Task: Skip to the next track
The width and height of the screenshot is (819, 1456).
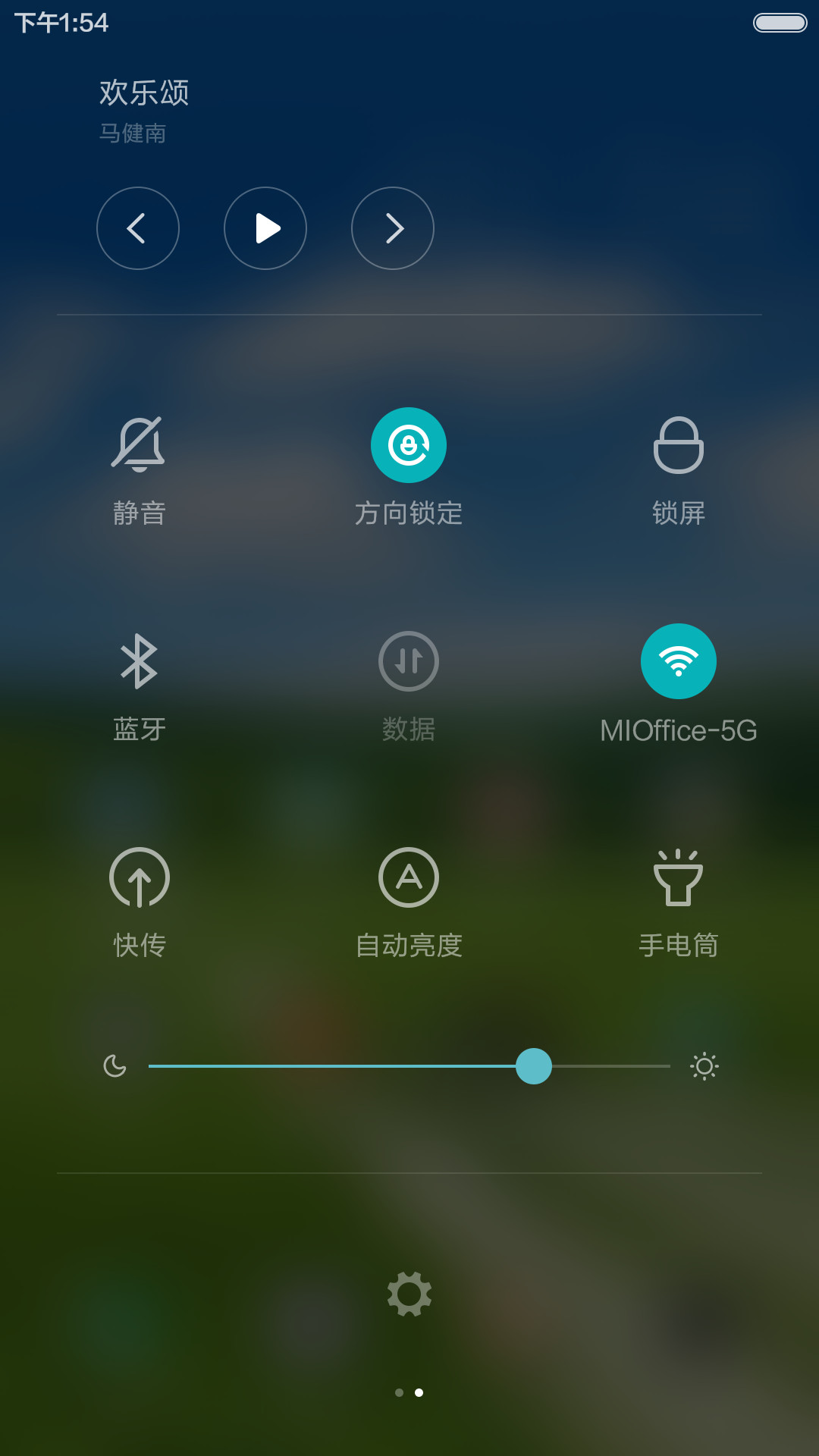Action: pos(393,228)
